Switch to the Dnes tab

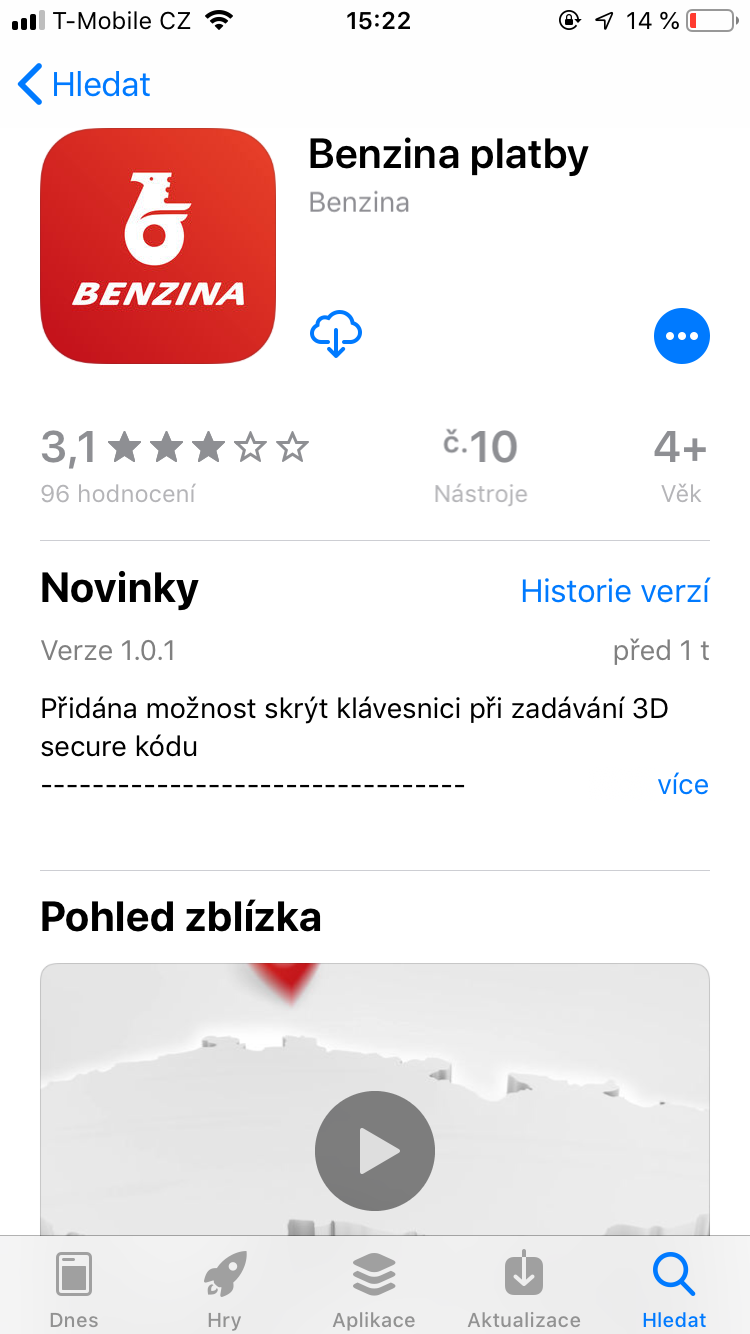point(74,1289)
